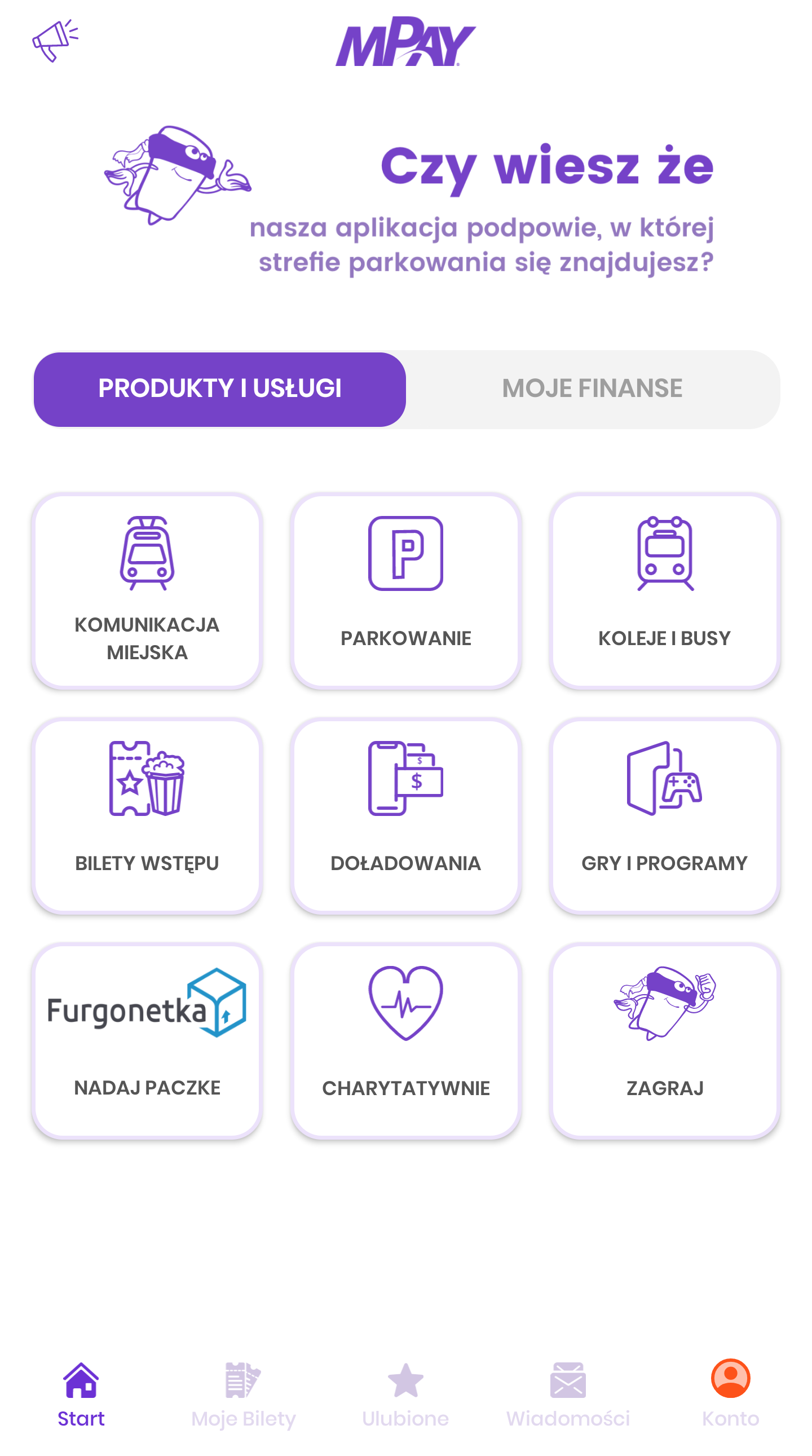Open the Zagraj tile
This screenshot has width=812, height=1456.
click(x=664, y=1040)
